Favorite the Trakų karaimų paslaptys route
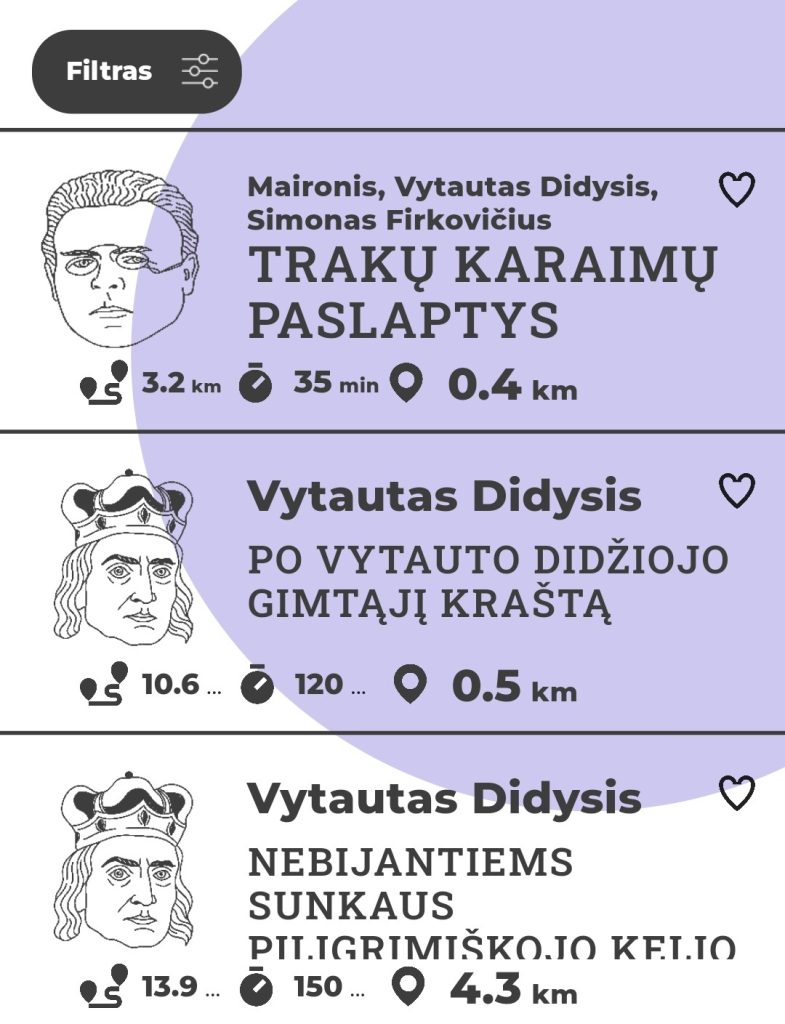785x1024 pixels. (737, 190)
